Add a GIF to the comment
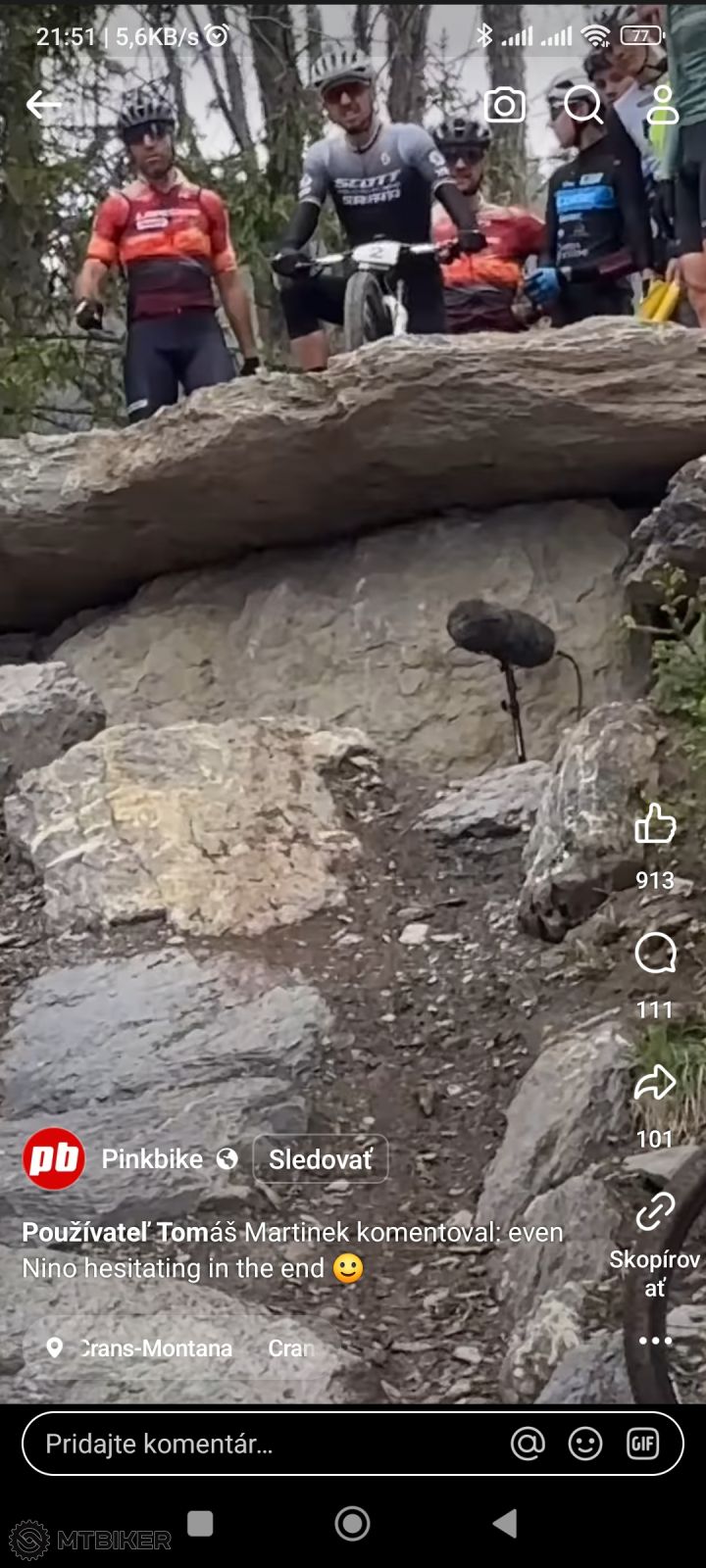706x1568 pixels. 643,1444
